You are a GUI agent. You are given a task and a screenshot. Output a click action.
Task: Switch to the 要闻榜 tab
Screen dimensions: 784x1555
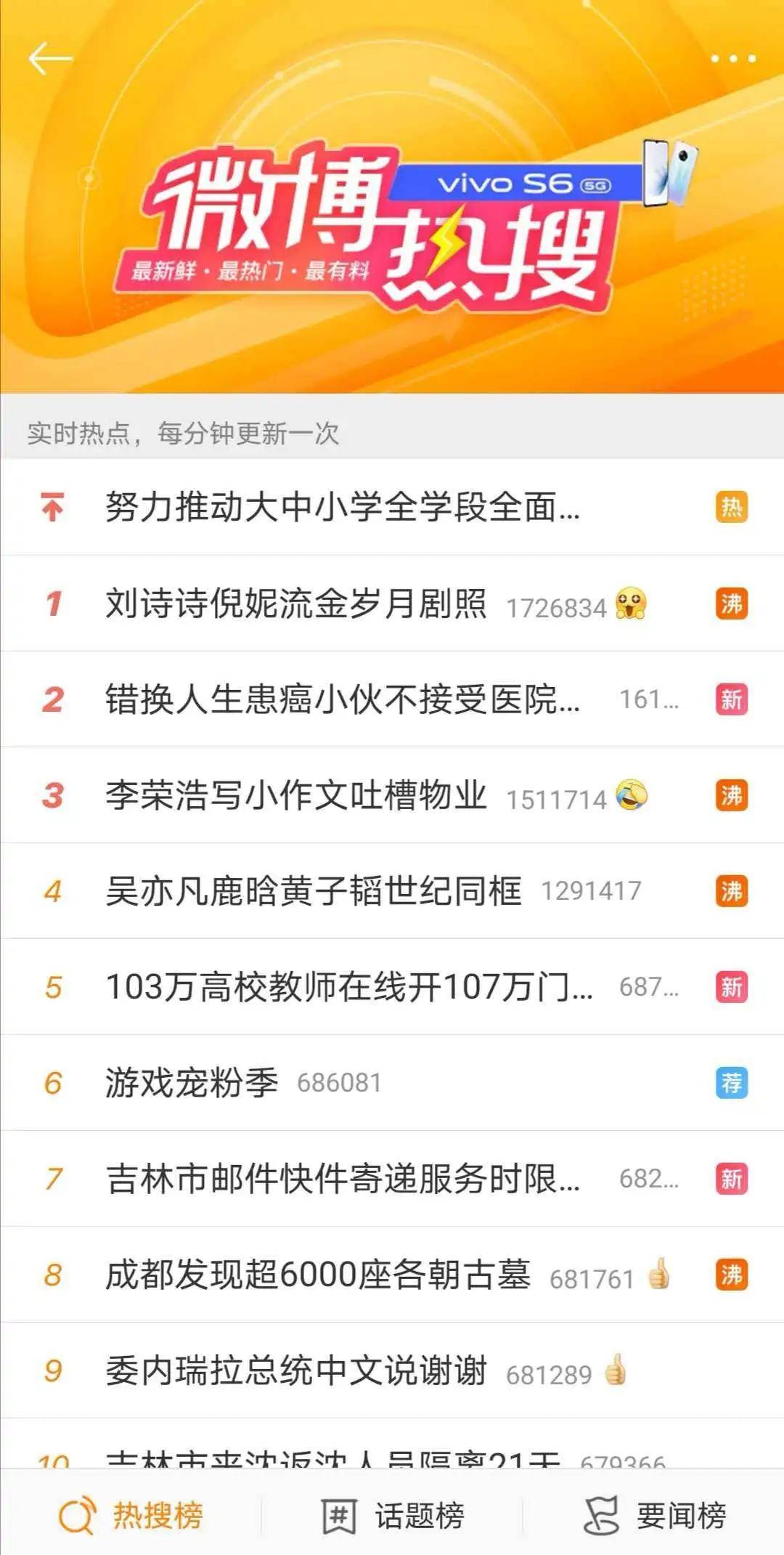[655, 1516]
